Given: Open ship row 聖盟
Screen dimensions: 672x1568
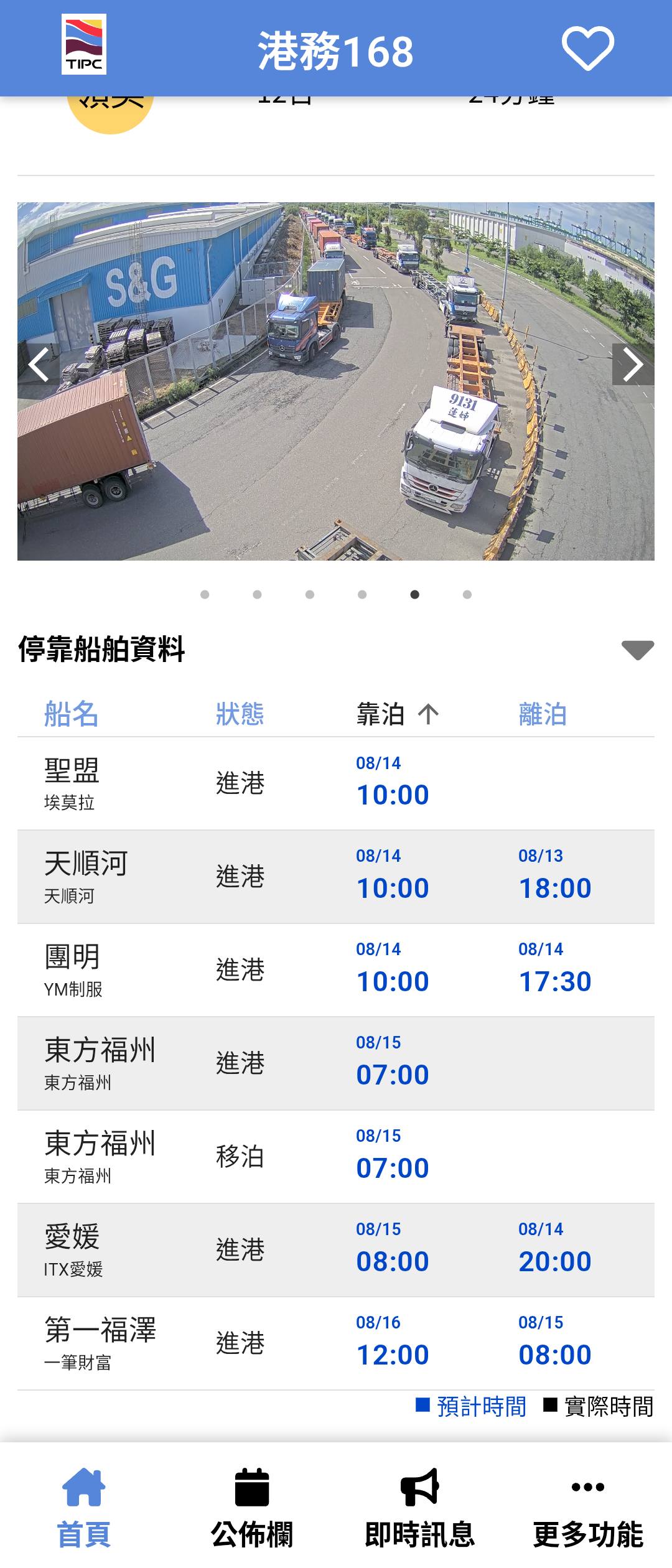Looking at the screenshot, I should tap(336, 783).
